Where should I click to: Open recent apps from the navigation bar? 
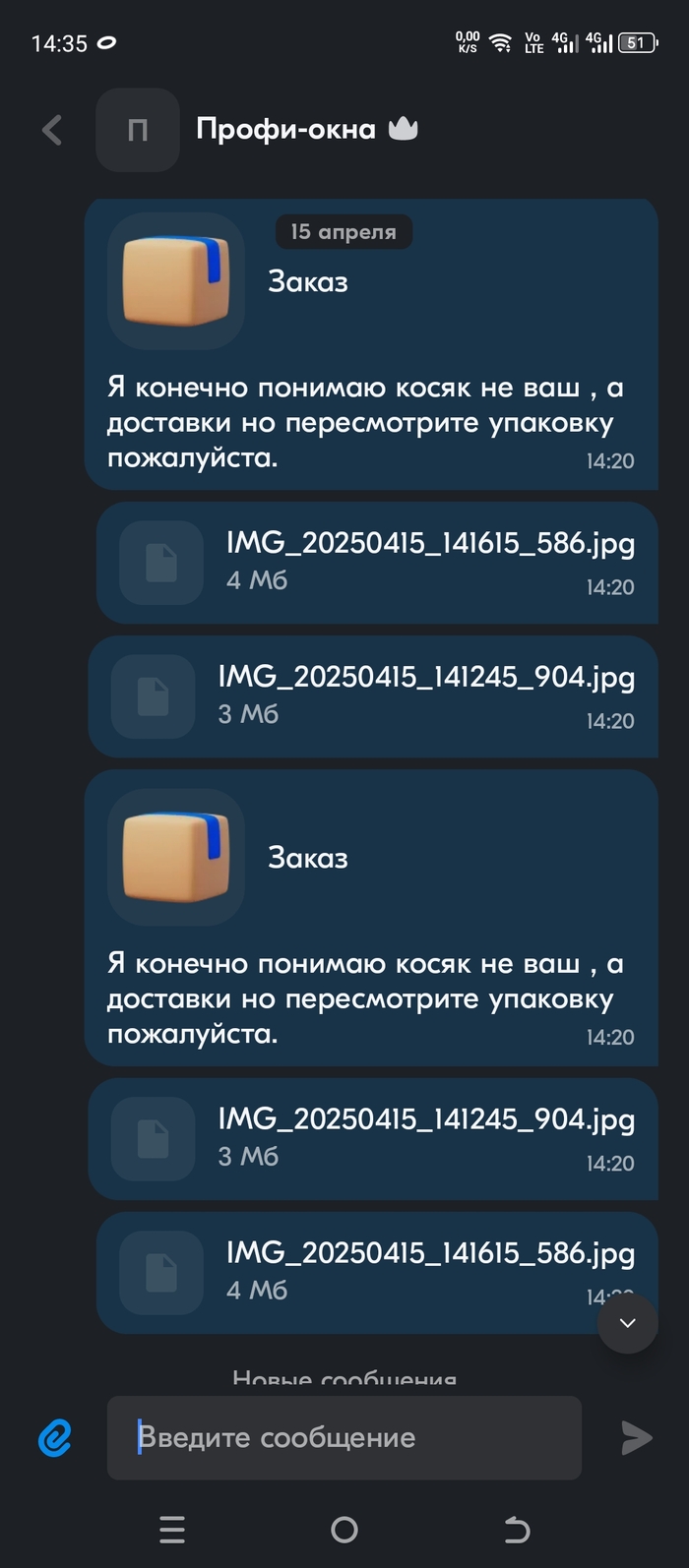172,1530
